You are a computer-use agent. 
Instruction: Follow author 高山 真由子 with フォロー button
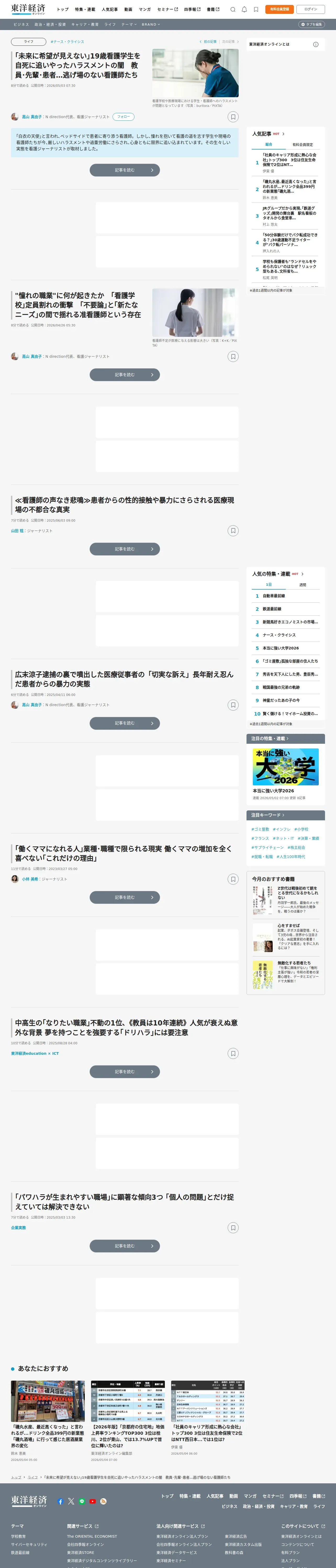(x=124, y=117)
